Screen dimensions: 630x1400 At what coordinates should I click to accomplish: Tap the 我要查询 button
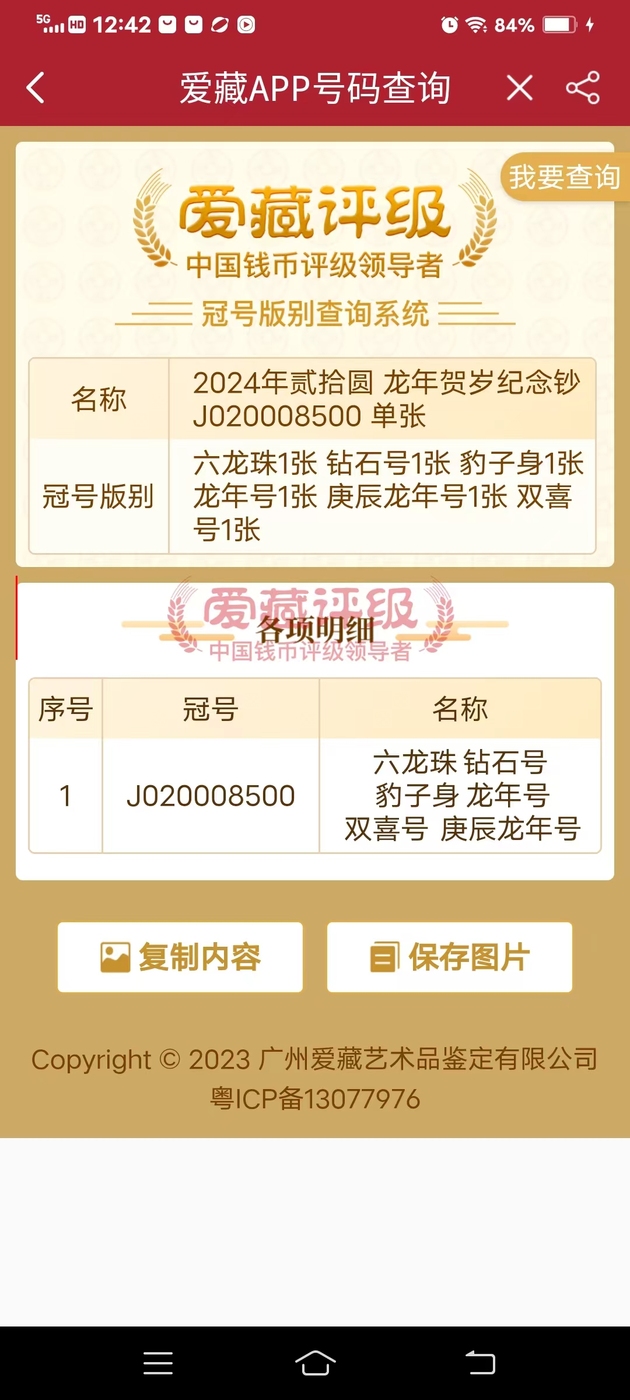click(x=565, y=177)
